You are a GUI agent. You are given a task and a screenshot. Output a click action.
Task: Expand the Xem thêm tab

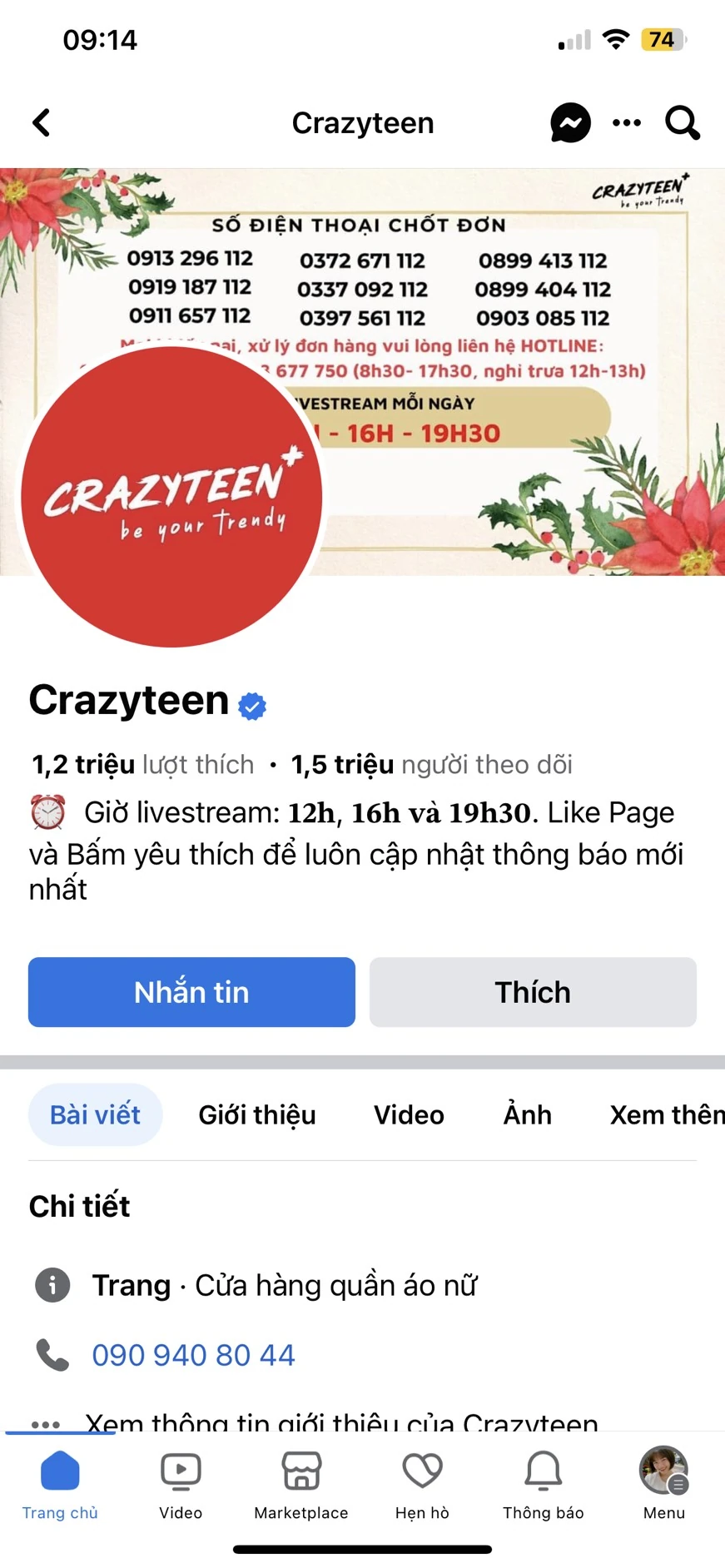tap(666, 1114)
